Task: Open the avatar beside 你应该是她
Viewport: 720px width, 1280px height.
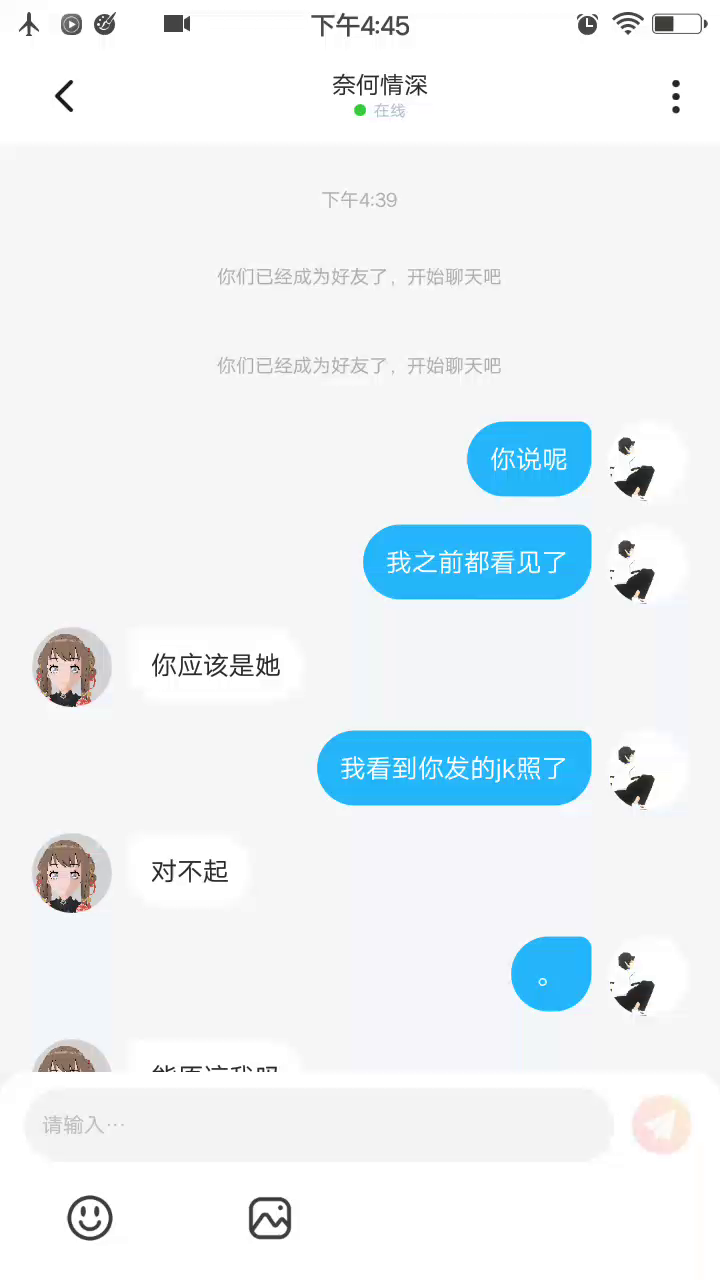Action: pyautogui.click(x=72, y=667)
